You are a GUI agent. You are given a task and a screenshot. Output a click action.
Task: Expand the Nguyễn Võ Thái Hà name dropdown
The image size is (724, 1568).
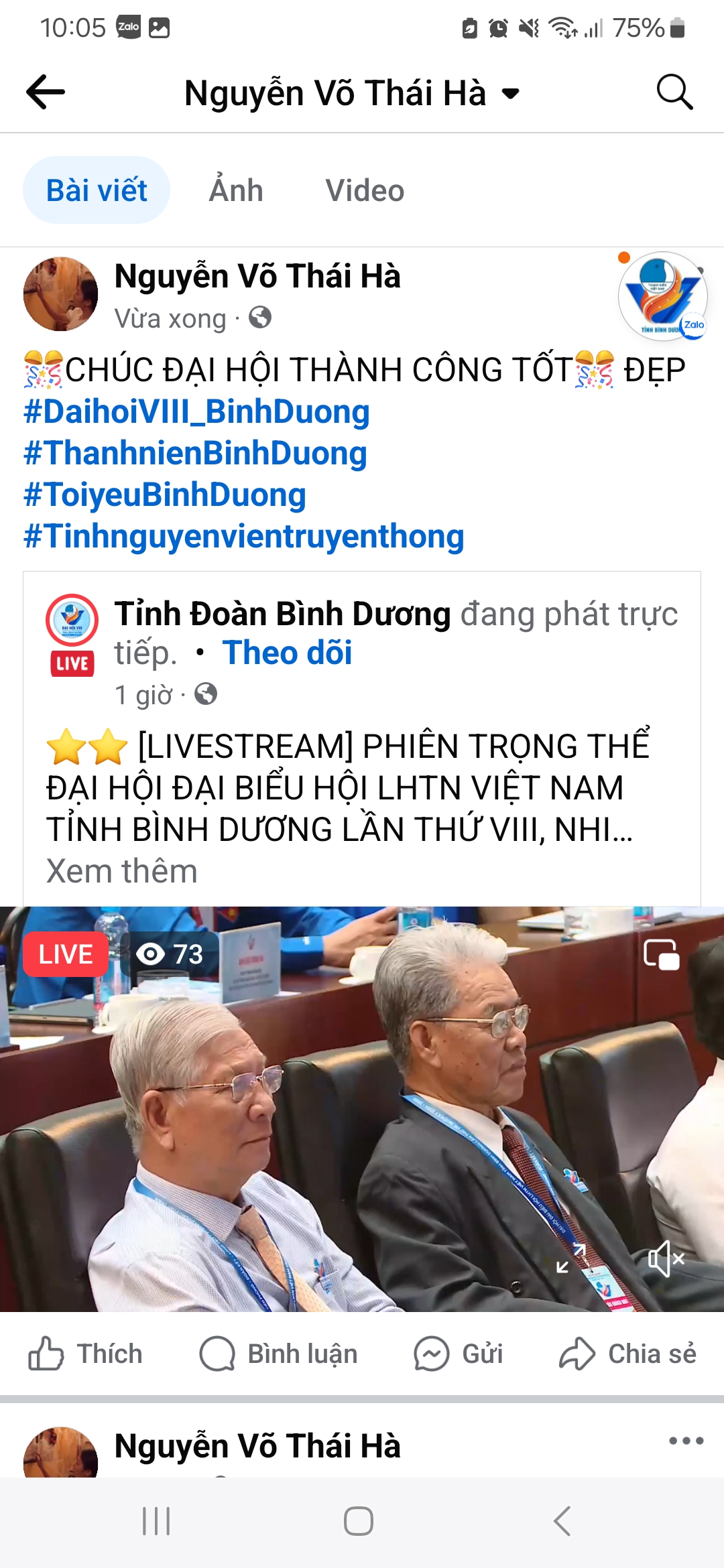[511, 93]
